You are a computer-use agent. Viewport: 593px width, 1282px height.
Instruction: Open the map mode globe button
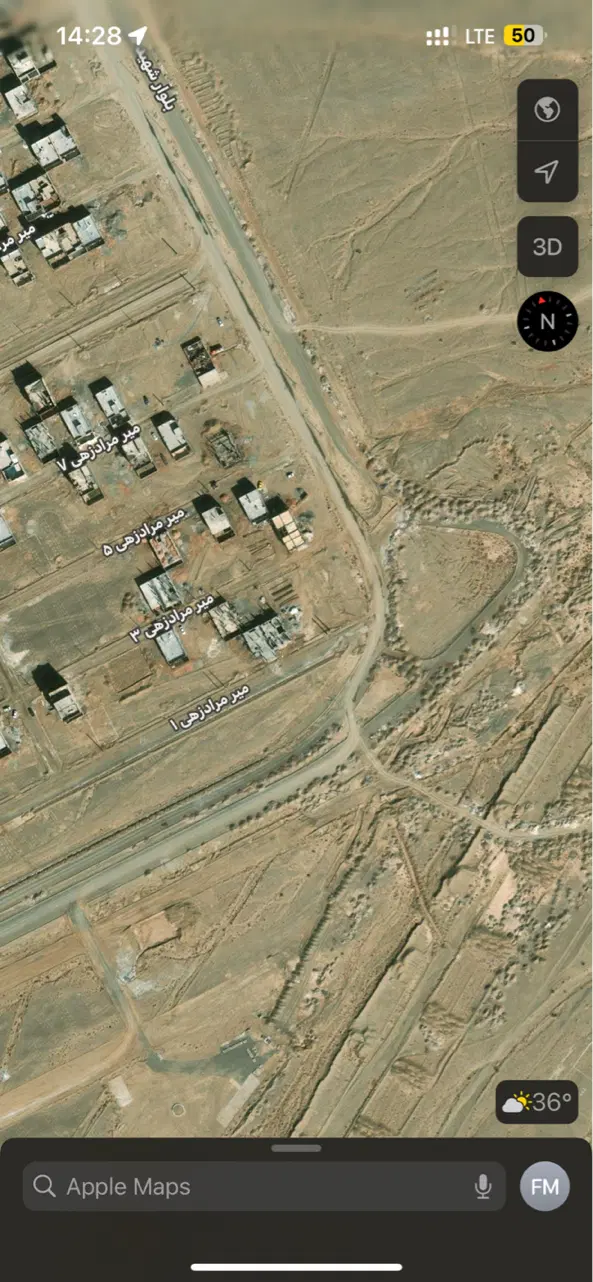click(x=547, y=110)
